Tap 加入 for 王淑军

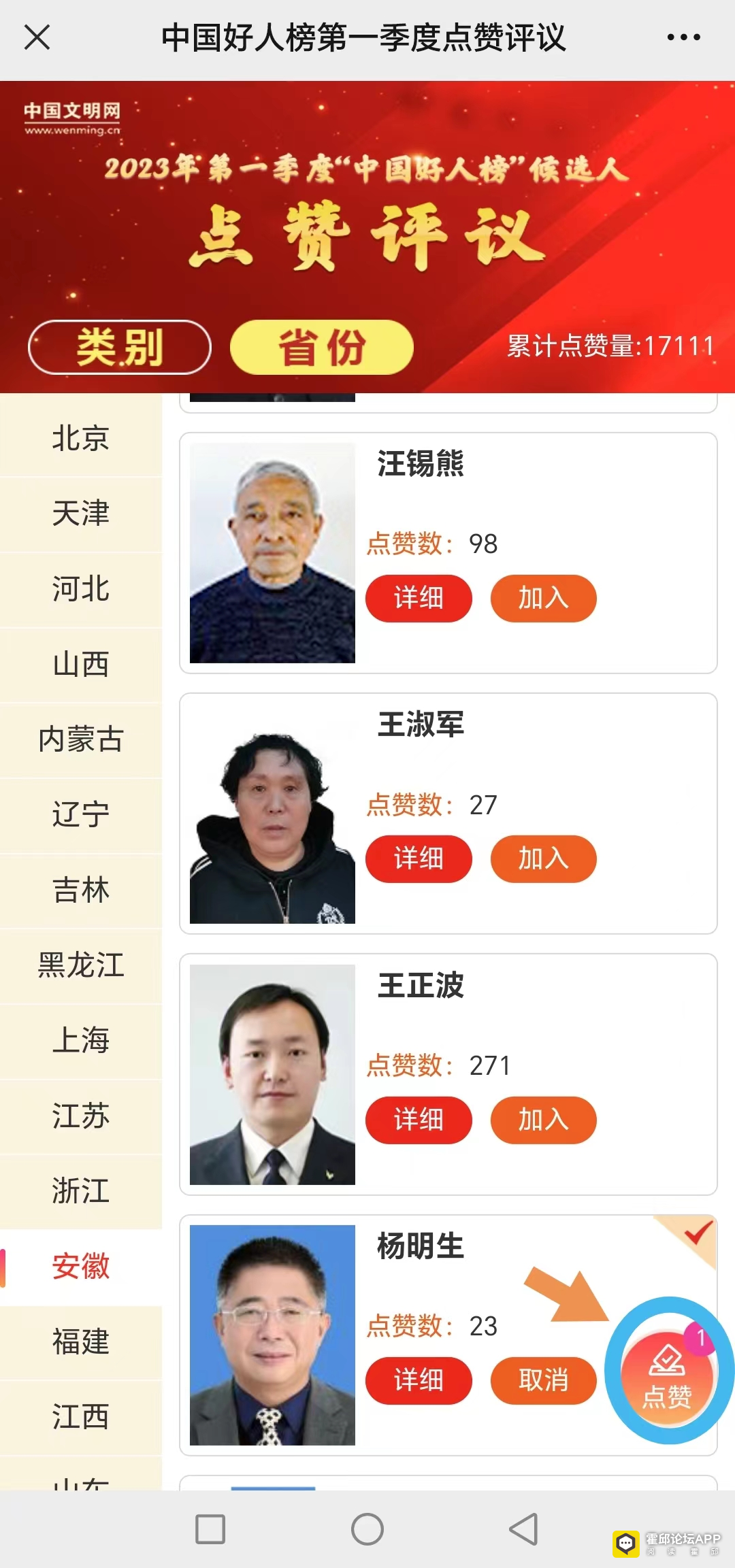click(543, 858)
